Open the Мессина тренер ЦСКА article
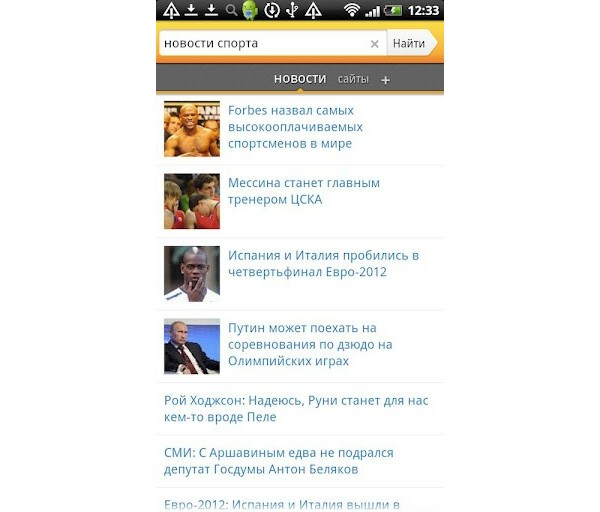 (303, 191)
